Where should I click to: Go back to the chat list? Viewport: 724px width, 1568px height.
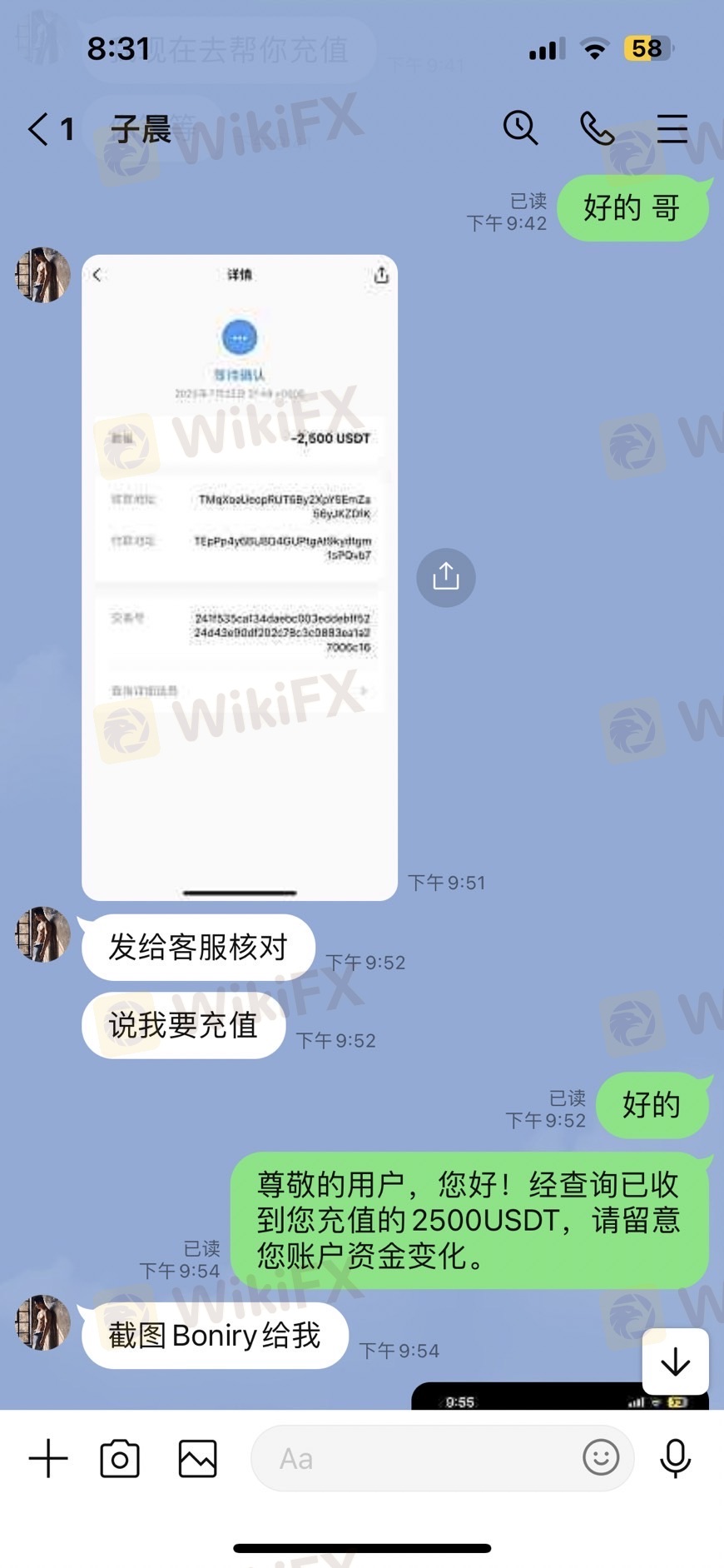coord(38,130)
